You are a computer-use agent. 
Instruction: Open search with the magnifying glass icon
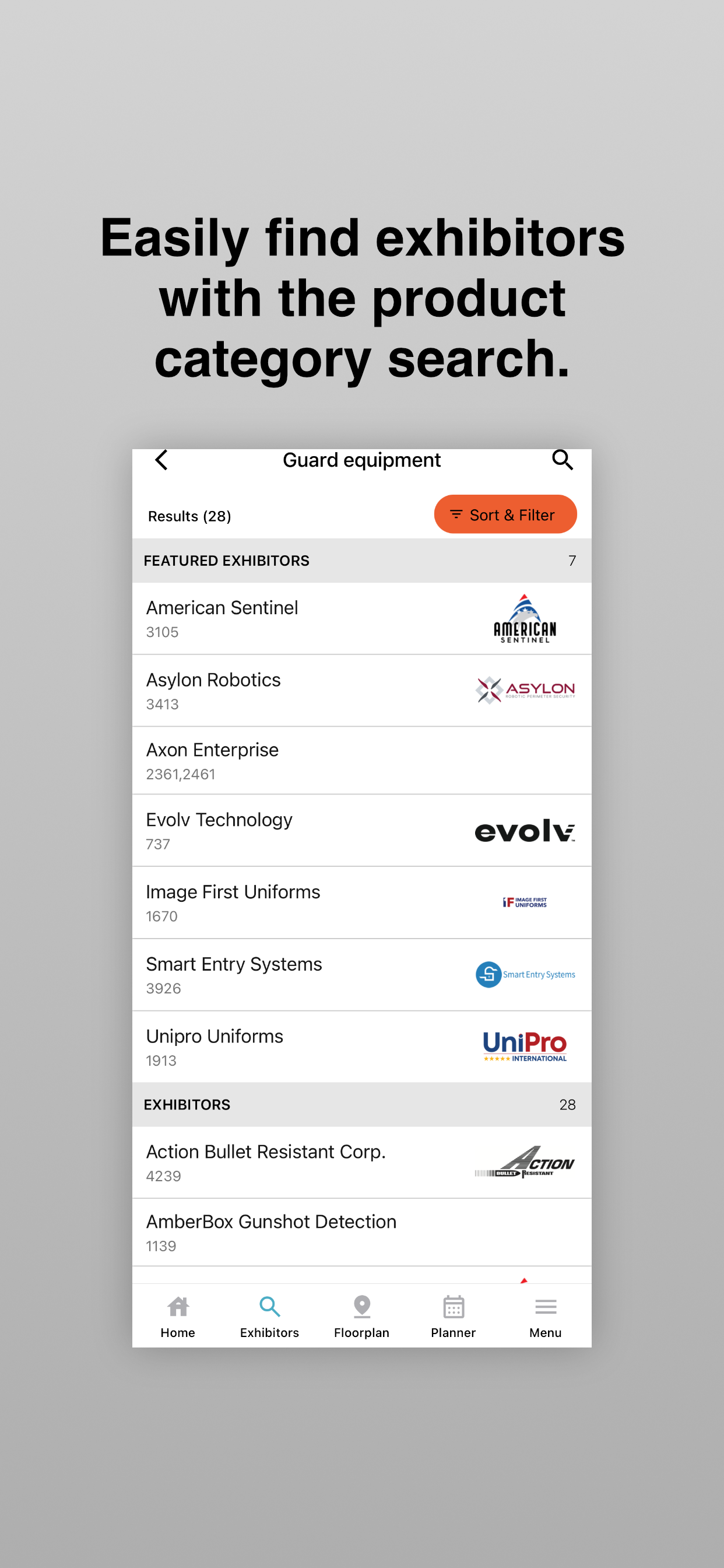click(x=563, y=461)
